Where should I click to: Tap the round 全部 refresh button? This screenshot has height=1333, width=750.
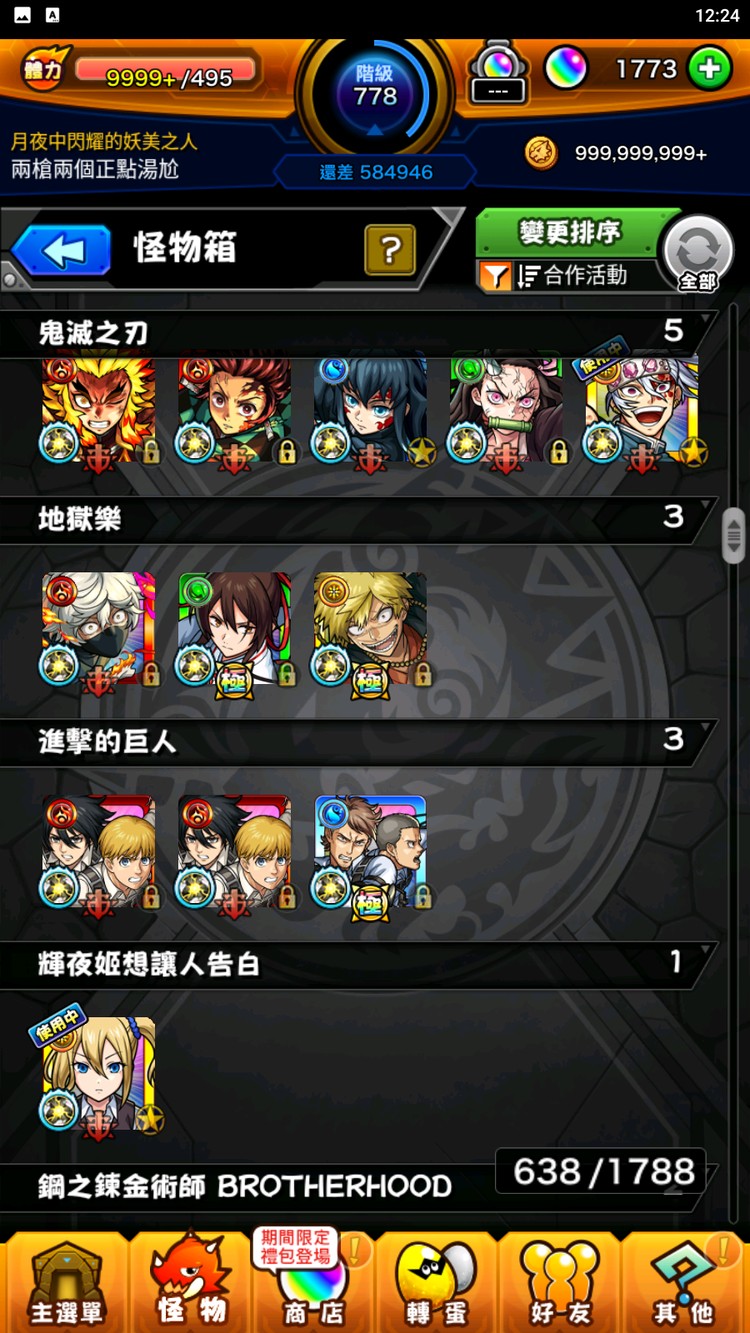697,254
